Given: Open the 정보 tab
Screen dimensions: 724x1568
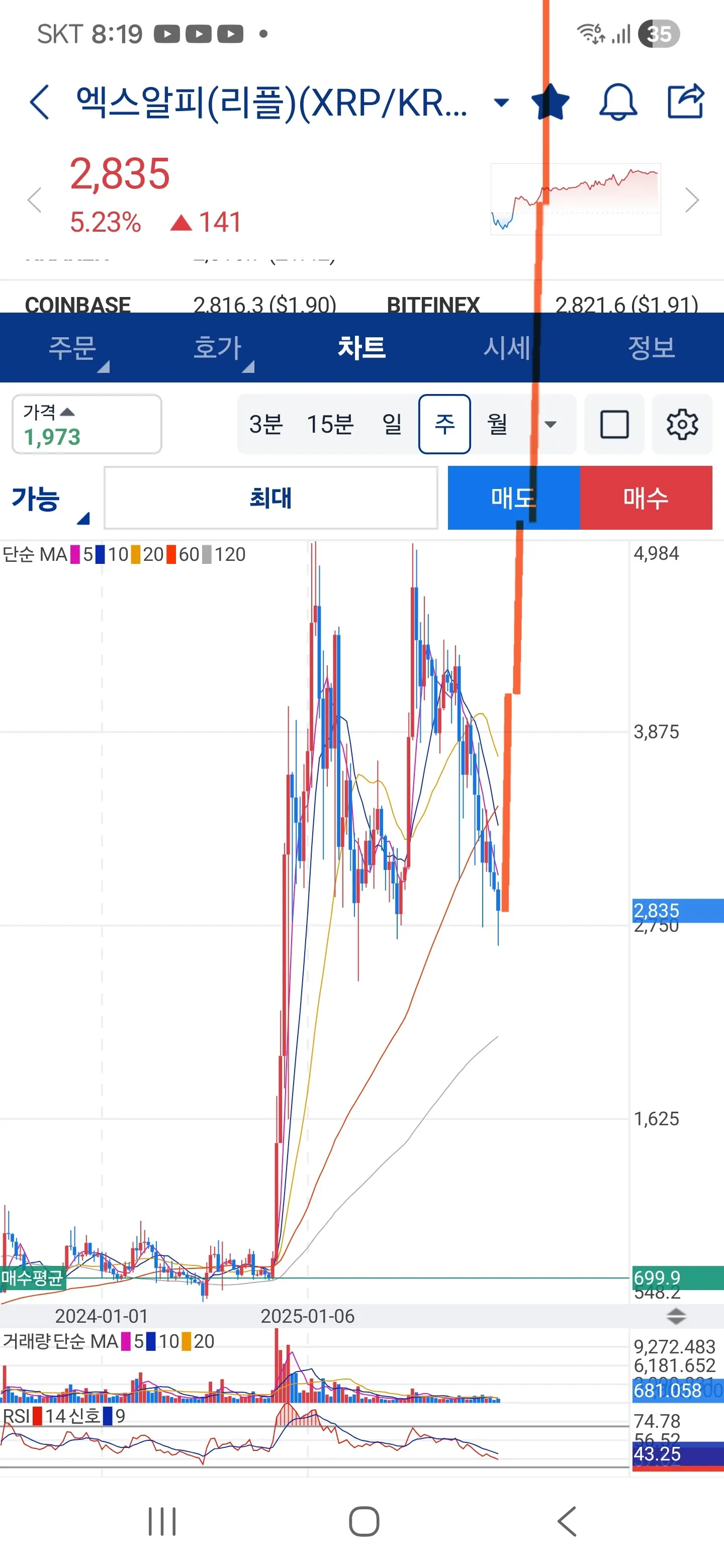Looking at the screenshot, I should (x=652, y=348).
